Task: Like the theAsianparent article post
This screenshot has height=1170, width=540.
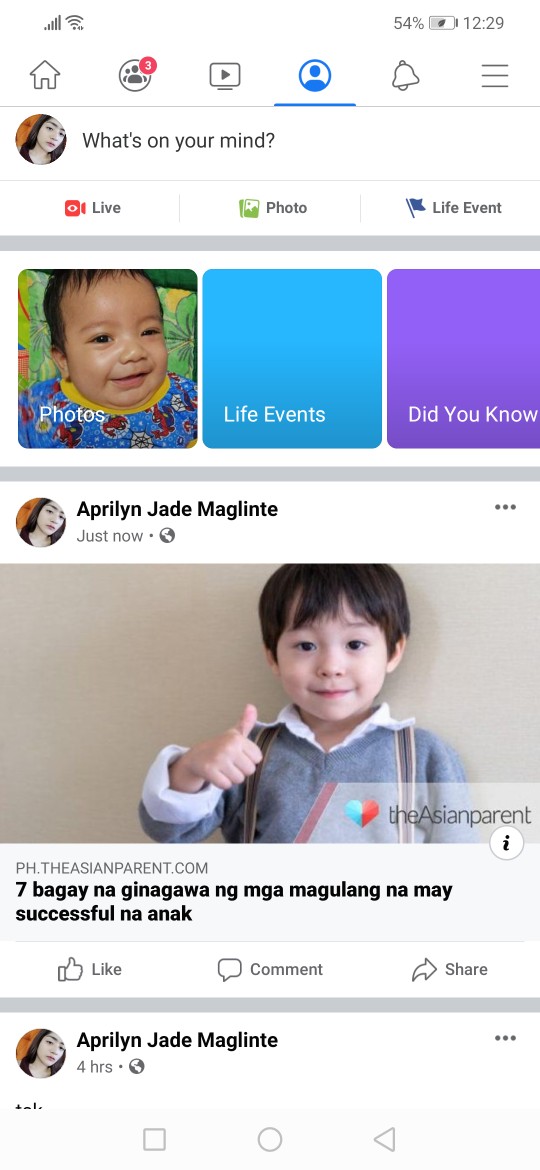Action: [90, 969]
